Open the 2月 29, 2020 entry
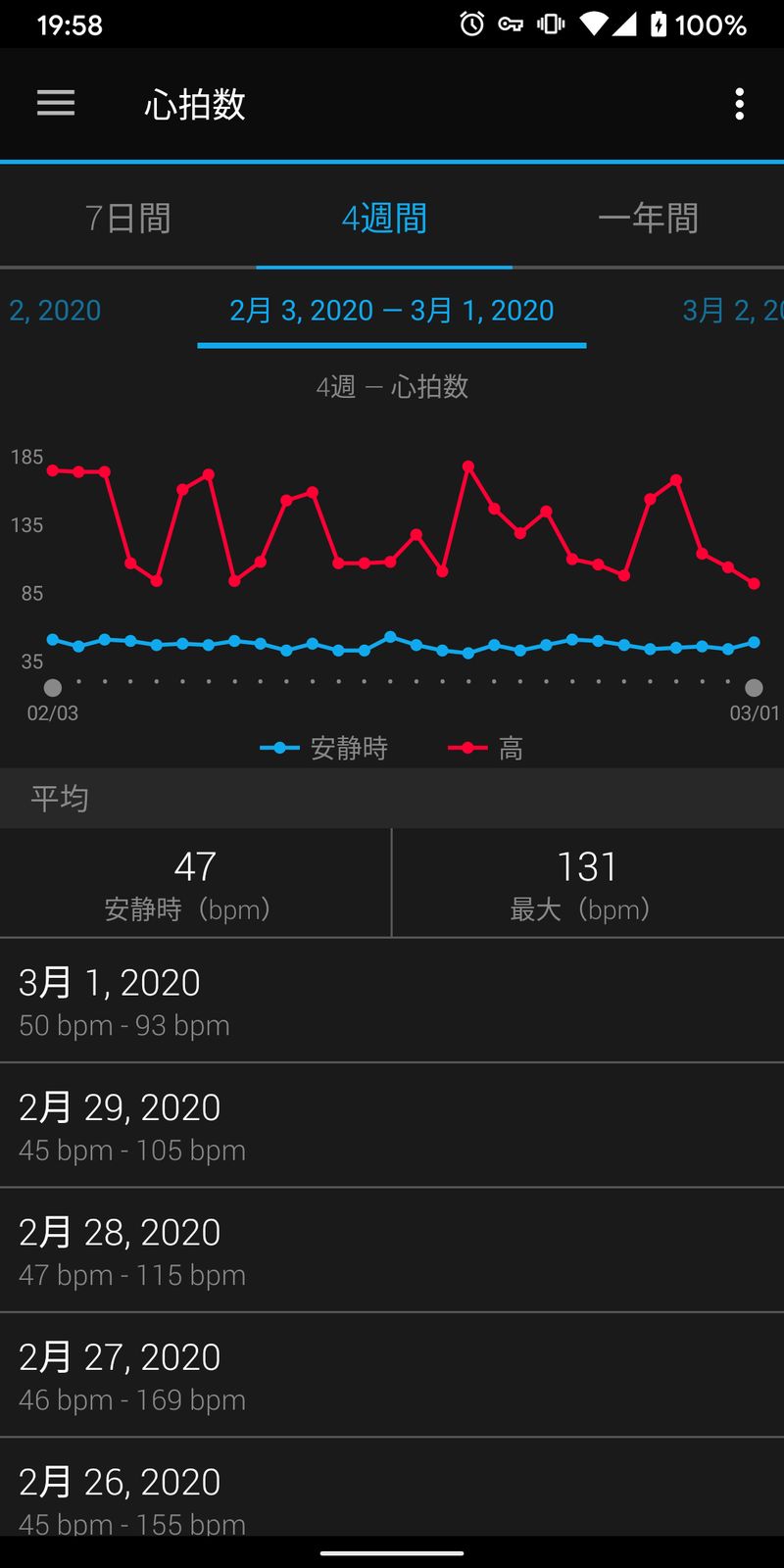The height and width of the screenshot is (1568, 784). (392, 1125)
